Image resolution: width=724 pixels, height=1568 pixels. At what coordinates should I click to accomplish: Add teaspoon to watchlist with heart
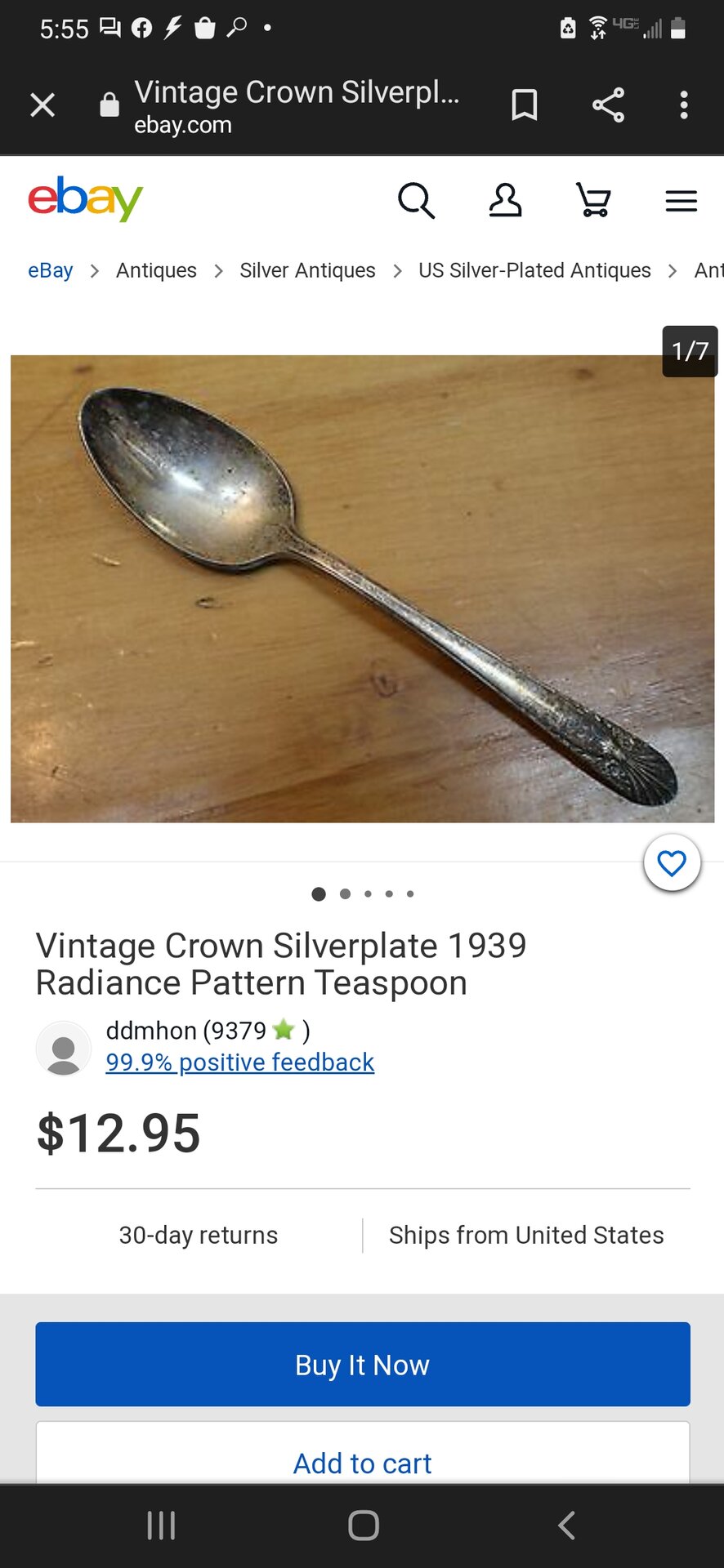point(672,863)
